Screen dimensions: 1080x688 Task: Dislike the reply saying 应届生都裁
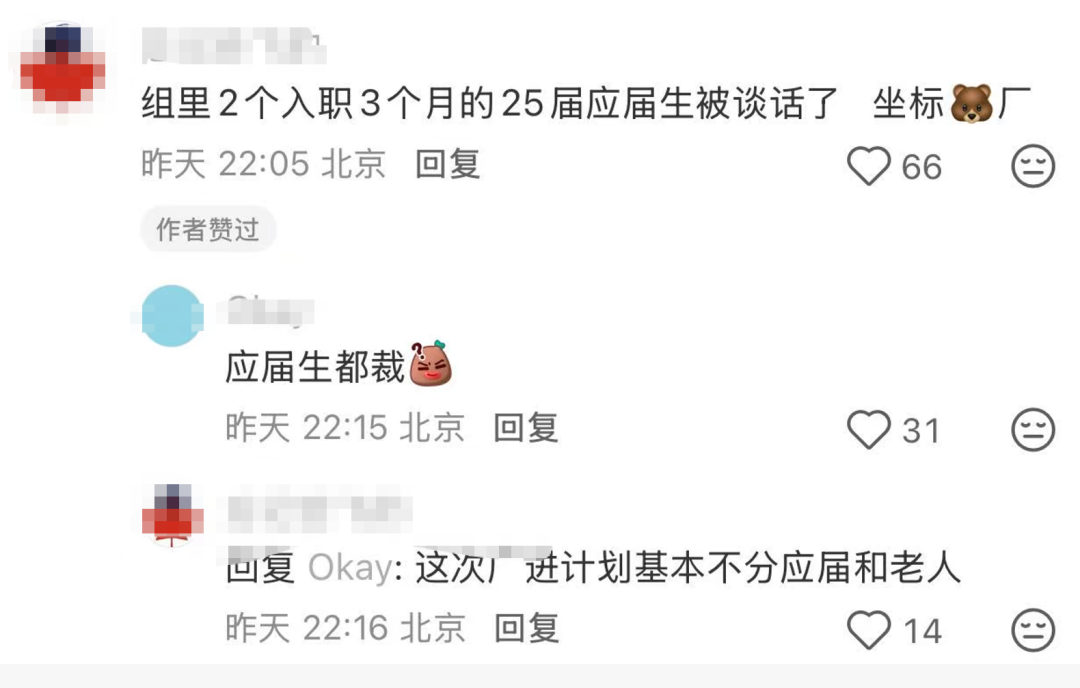click(x=1033, y=430)
